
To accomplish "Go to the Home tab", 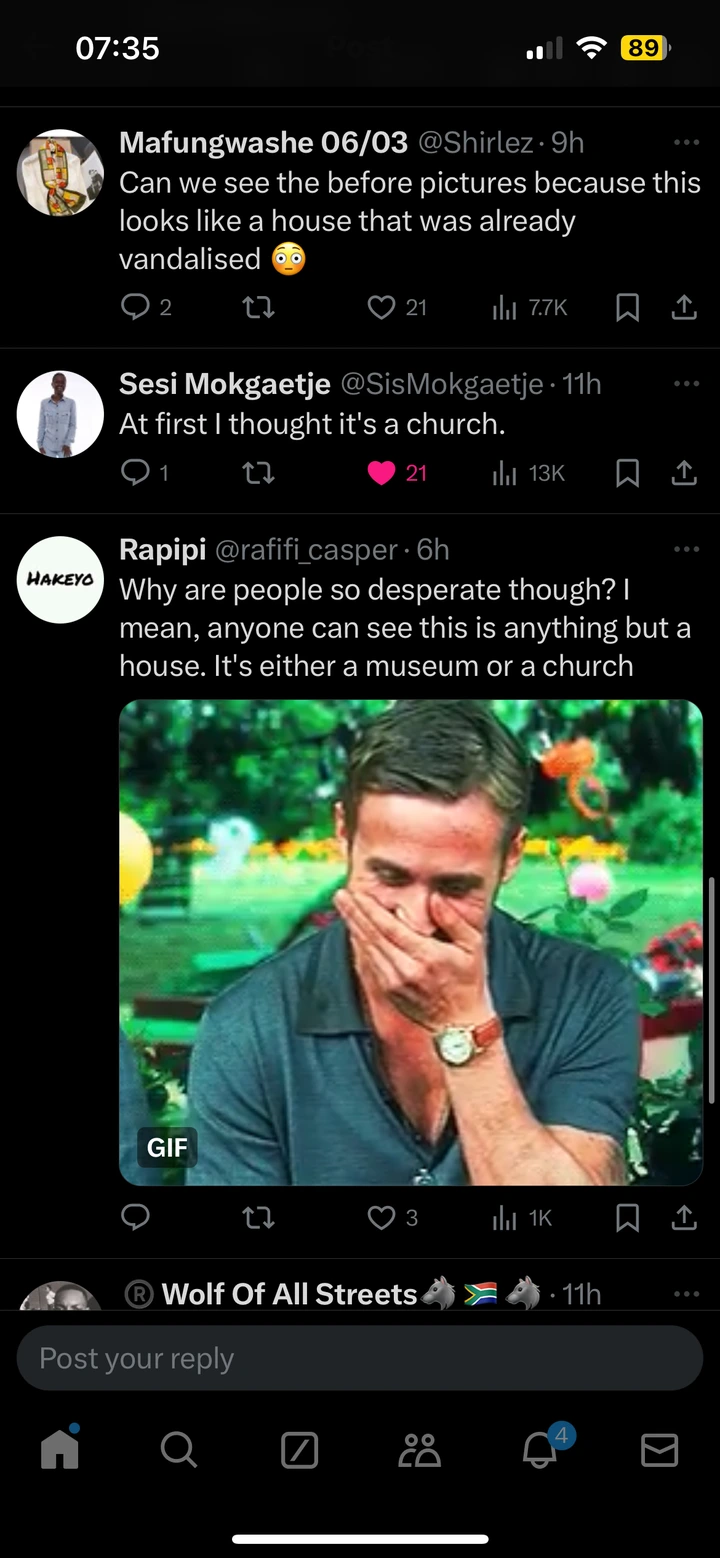I will [x=60, y=1449].
